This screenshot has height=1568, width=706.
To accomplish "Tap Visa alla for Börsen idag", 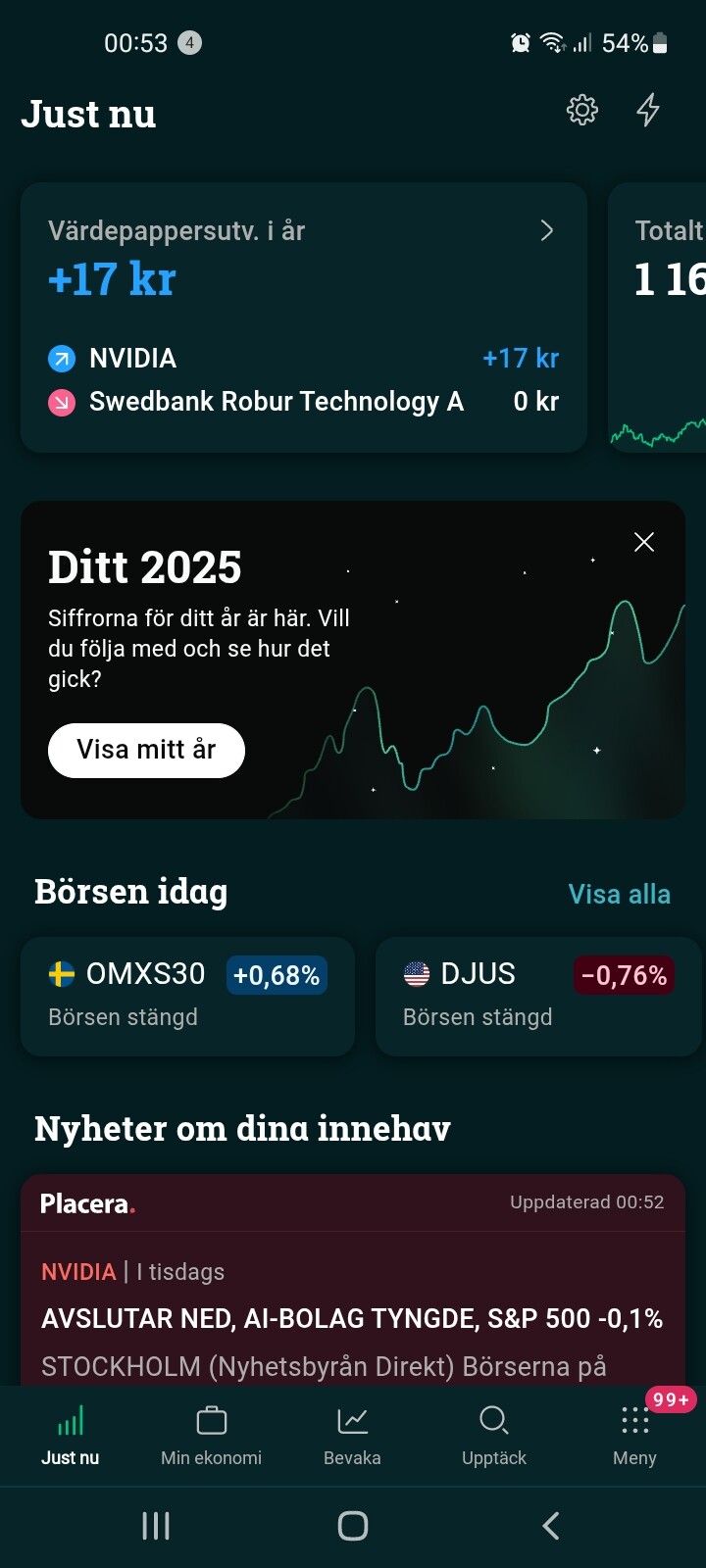I will pos(619,894).
